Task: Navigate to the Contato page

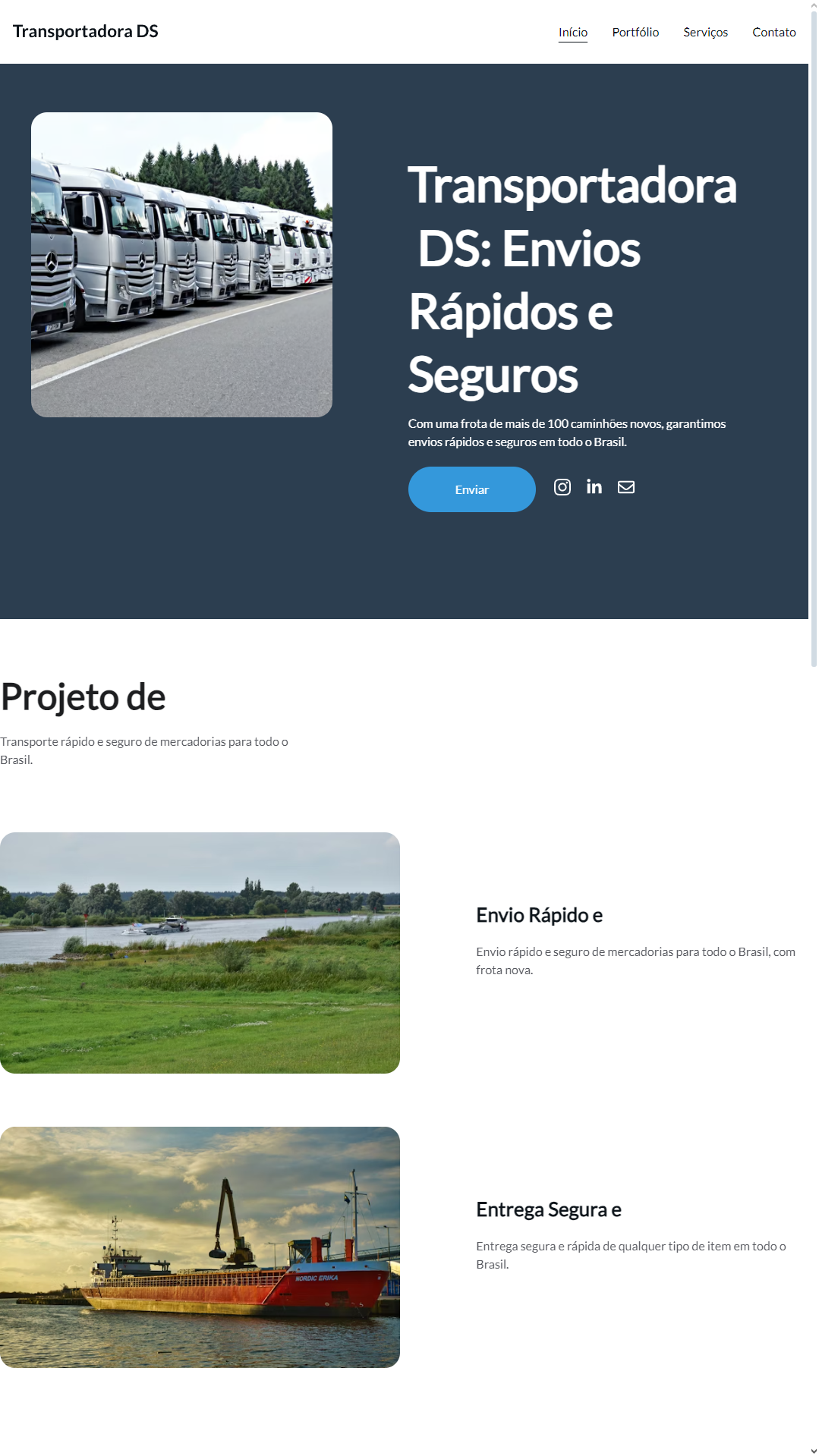Action: 773,32
